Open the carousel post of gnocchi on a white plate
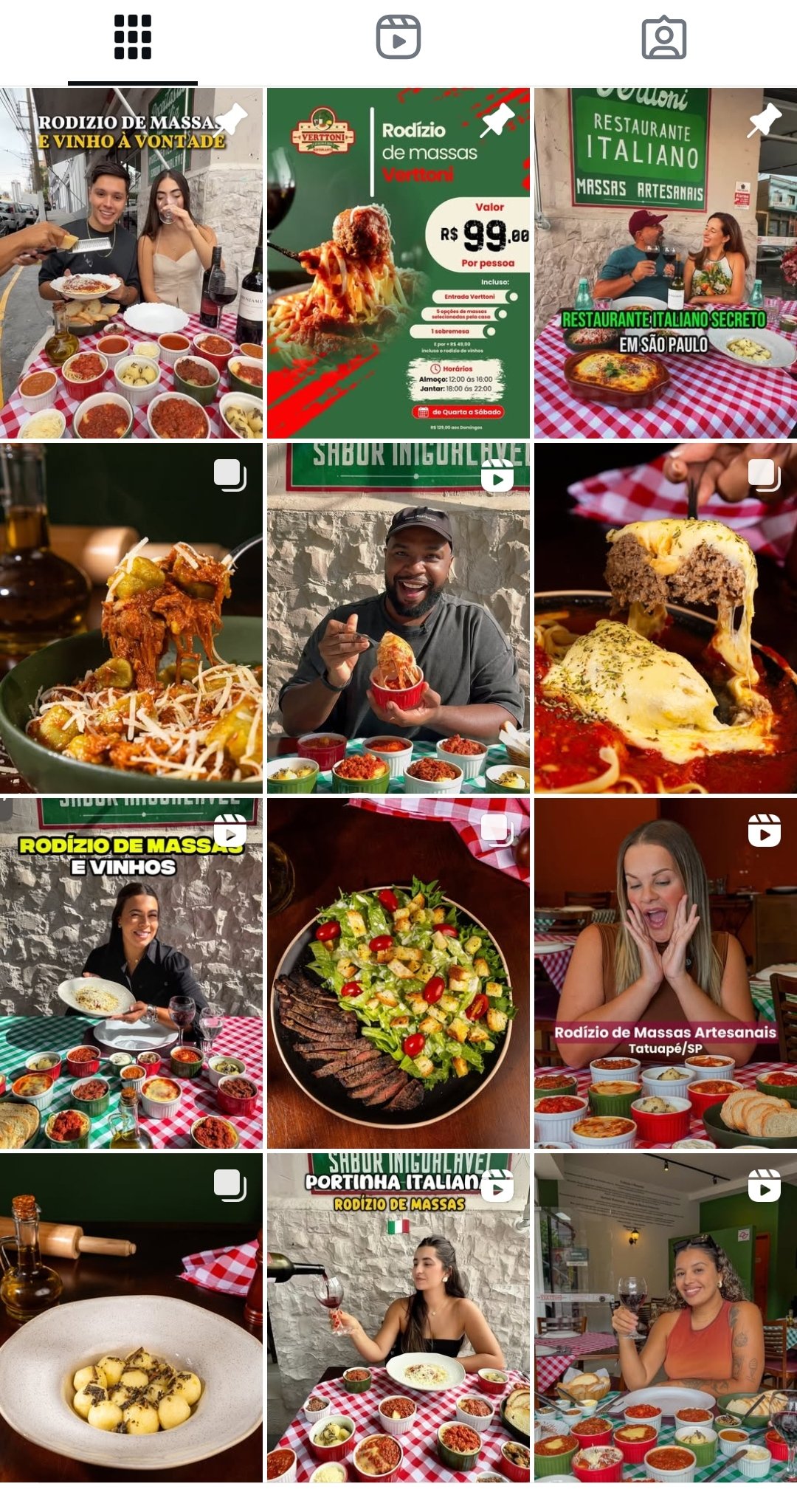This screenshot has width=797, height=1512. 131,1318
